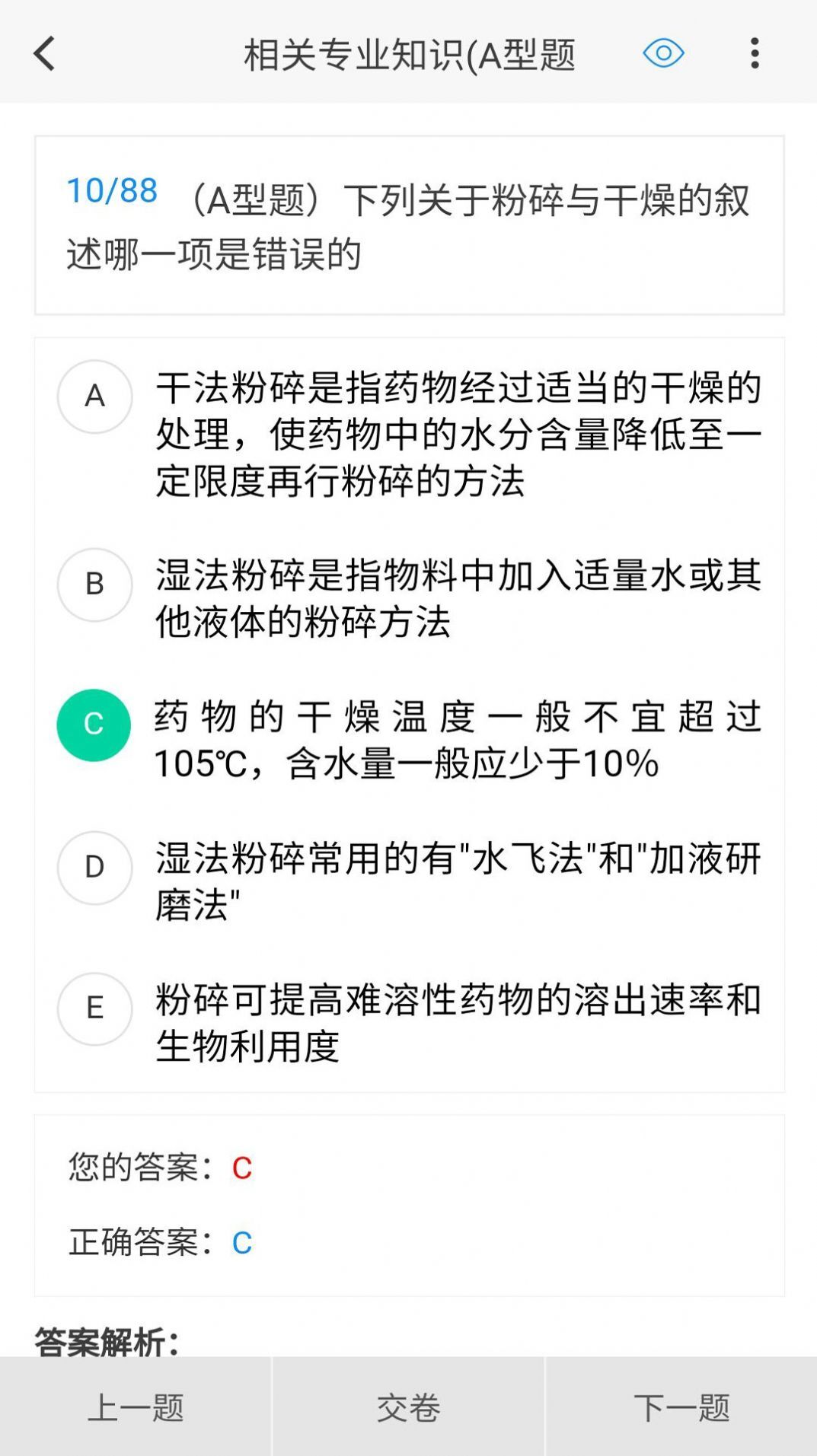Select option D about 水飞法
The height and width of the screenshot is (1456, 817).
tap(94, 868)
